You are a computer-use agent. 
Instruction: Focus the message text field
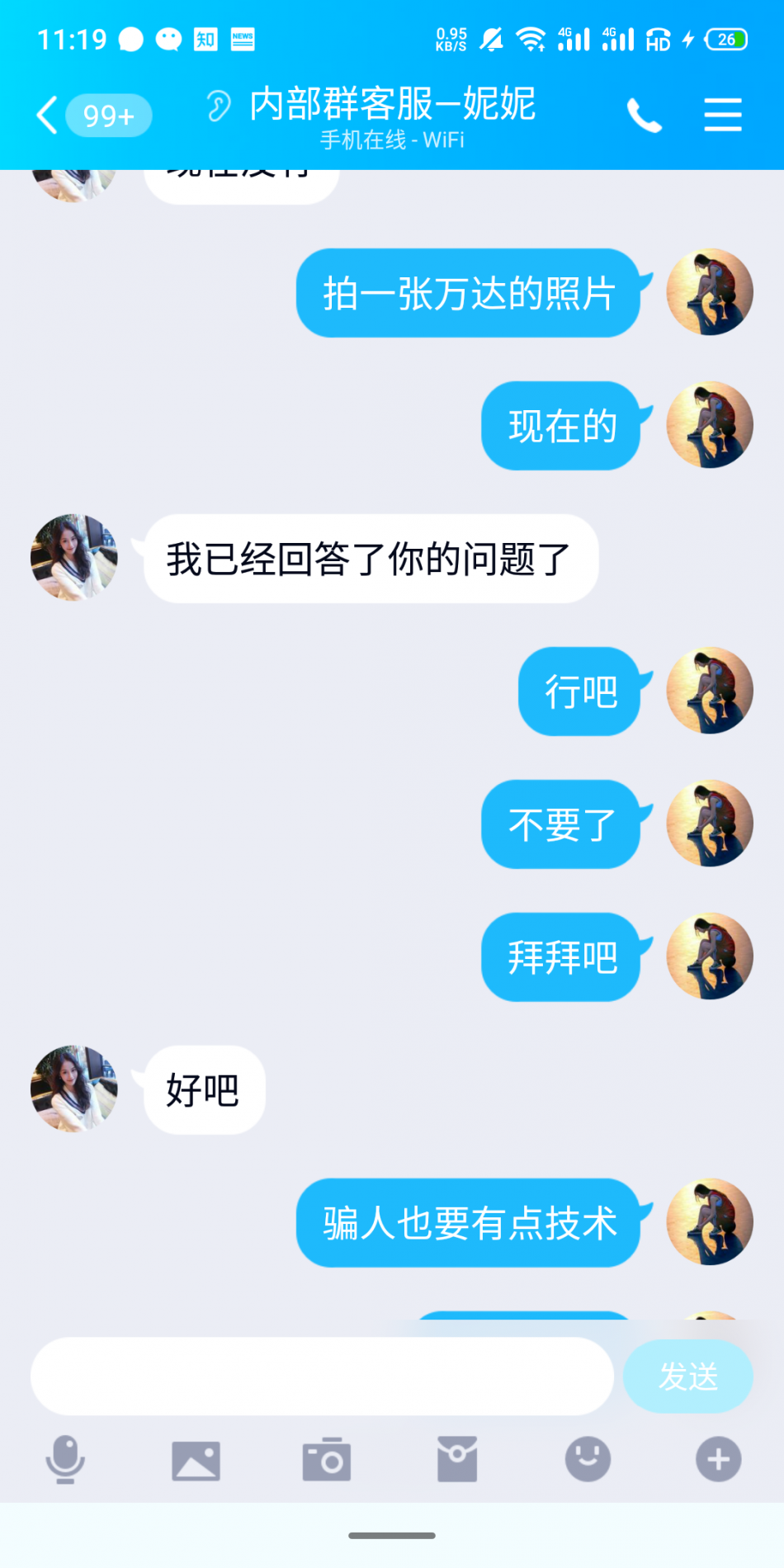[322, 1376]
